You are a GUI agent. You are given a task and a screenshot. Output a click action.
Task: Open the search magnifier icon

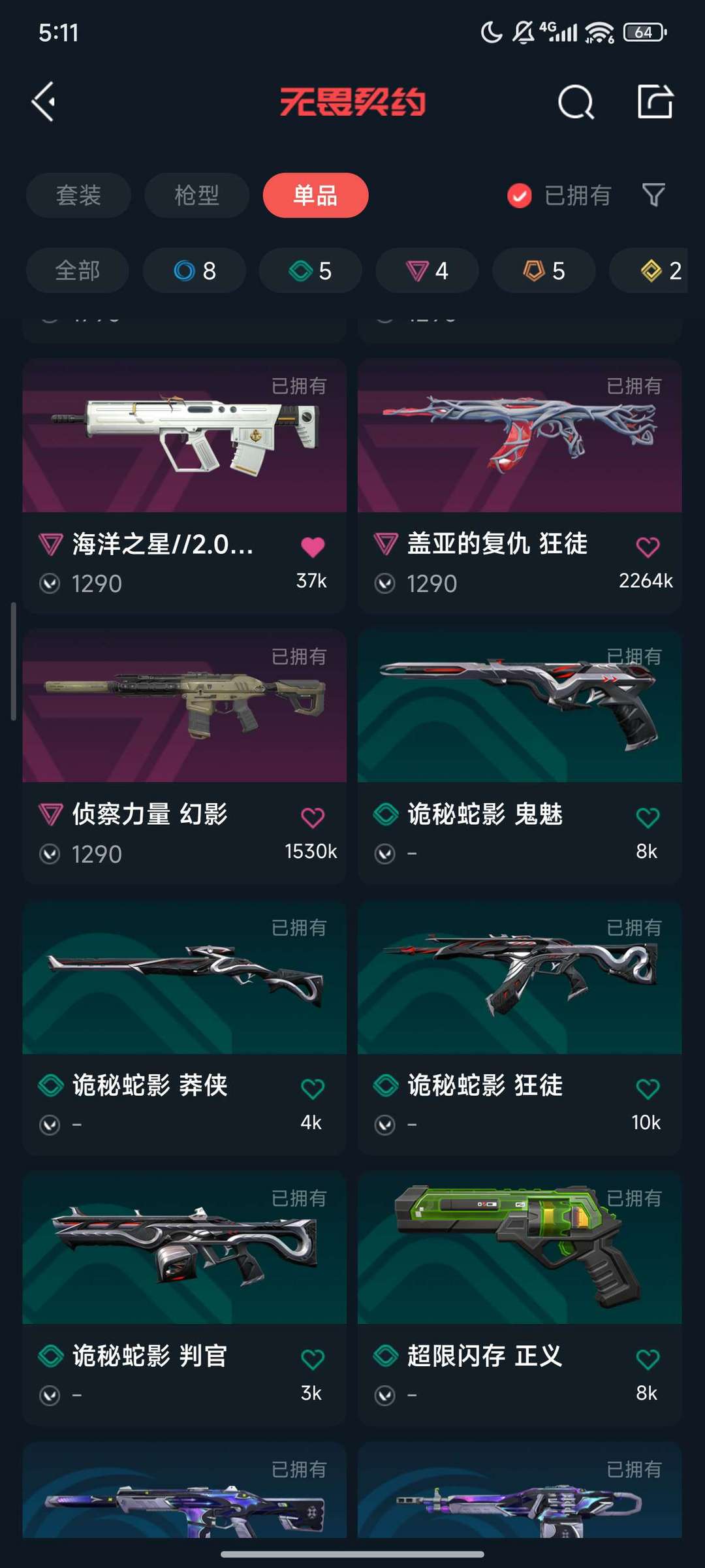tap(576, 102)
